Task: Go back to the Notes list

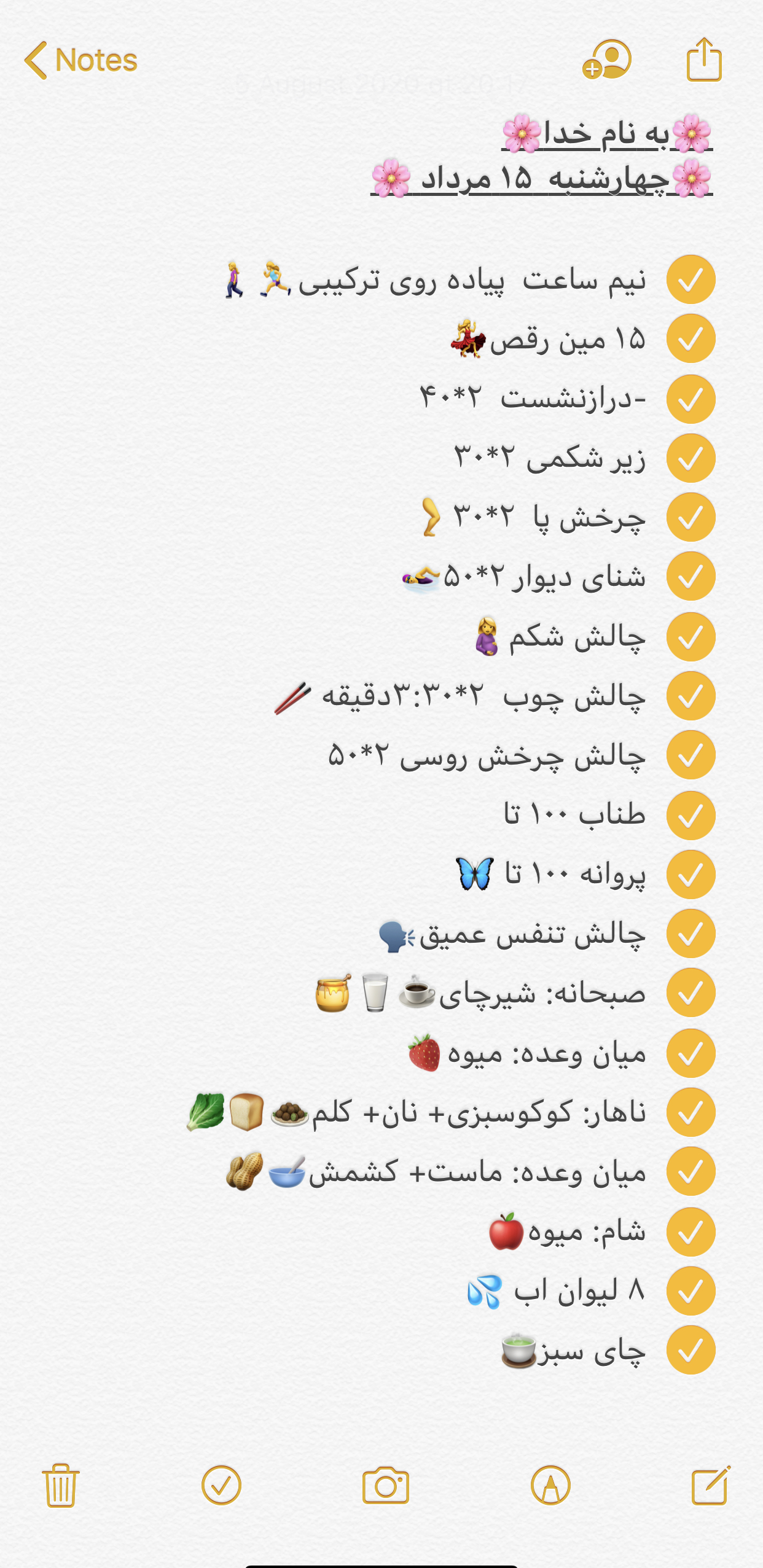Action: click(x=81, y=60)
